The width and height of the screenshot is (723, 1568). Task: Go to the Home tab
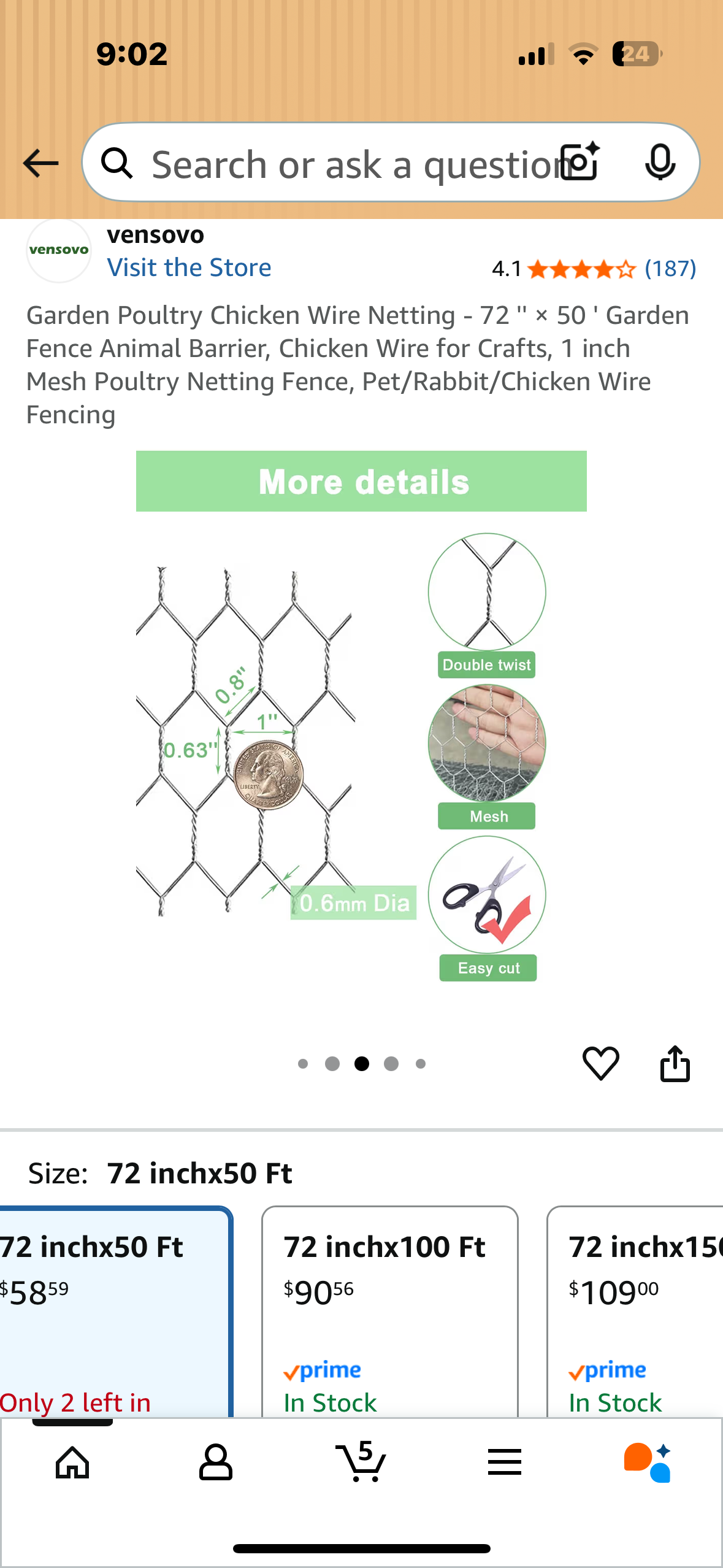point(72,1462)
